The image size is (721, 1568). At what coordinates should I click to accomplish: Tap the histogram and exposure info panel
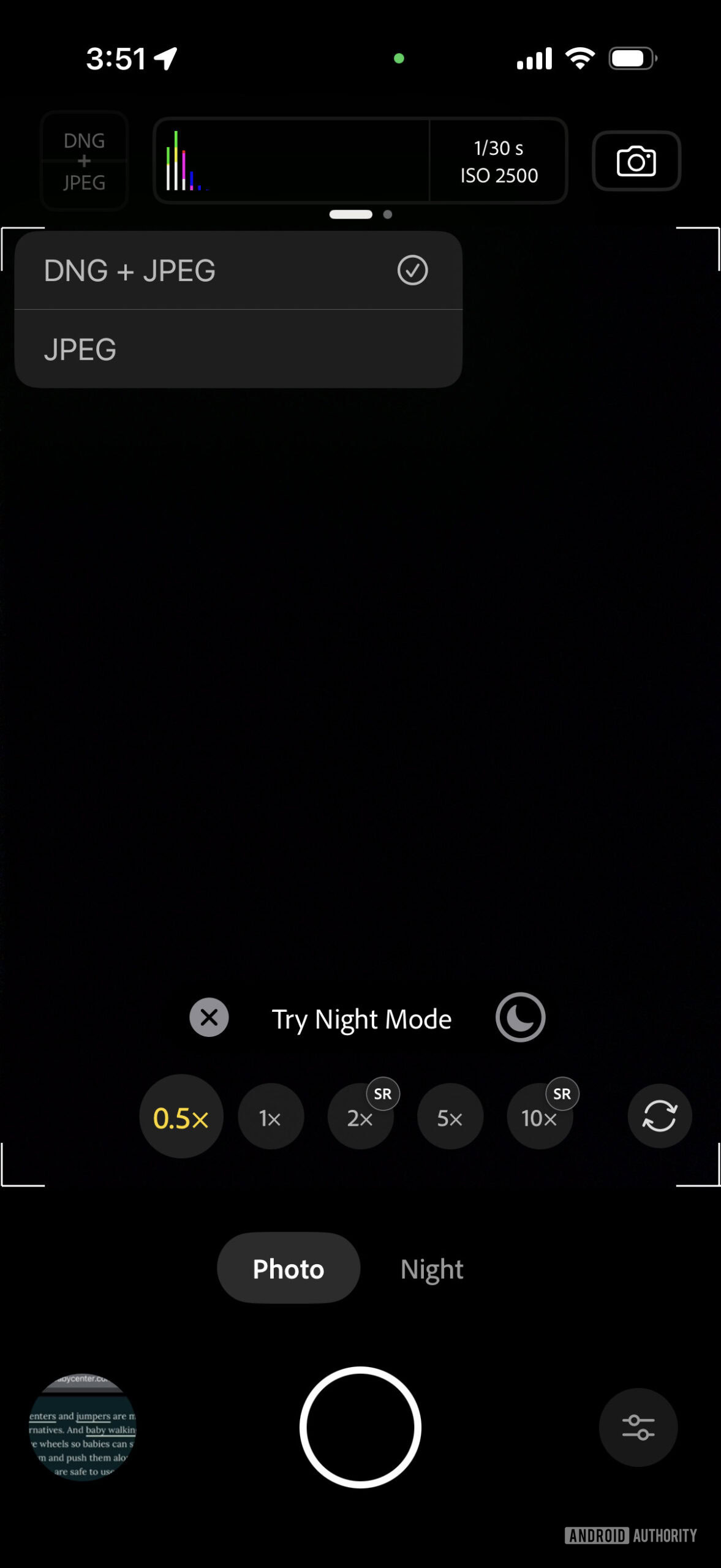click(360, 160)
